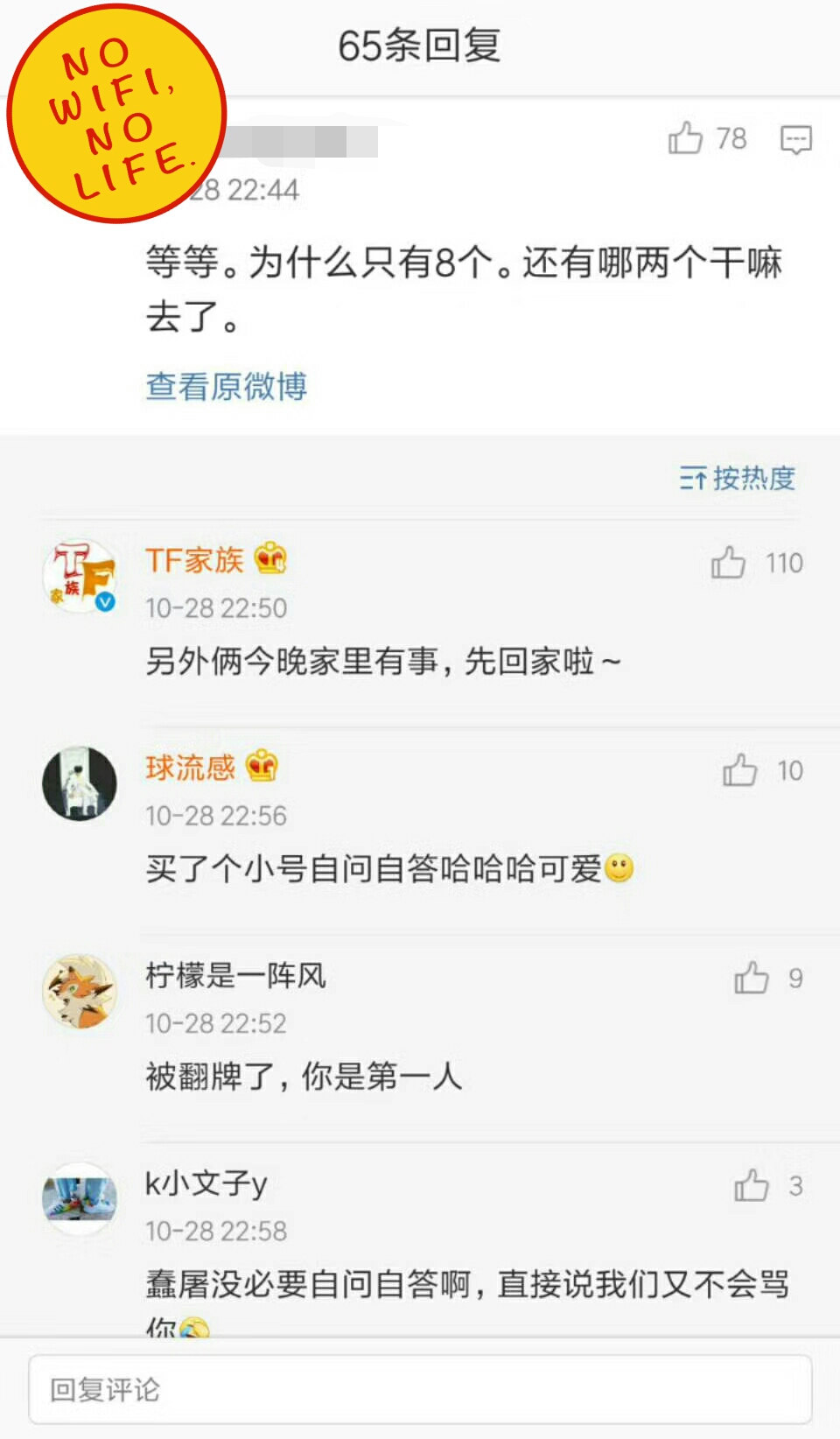Screen dimensions: 840x1439
Task: Tap the username k小文子y
Action: click(x=206, y=1183)
